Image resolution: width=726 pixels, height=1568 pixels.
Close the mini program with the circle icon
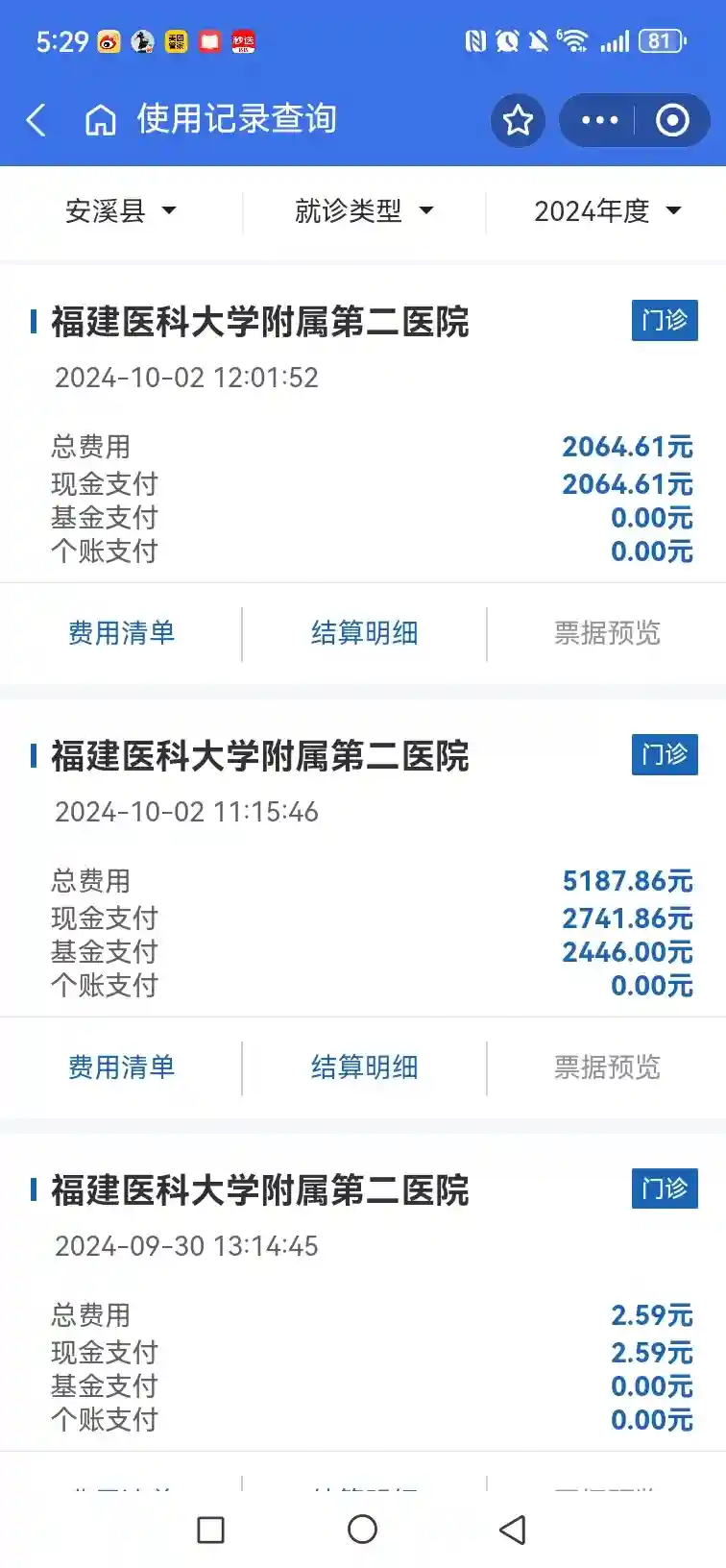(672, 120)
